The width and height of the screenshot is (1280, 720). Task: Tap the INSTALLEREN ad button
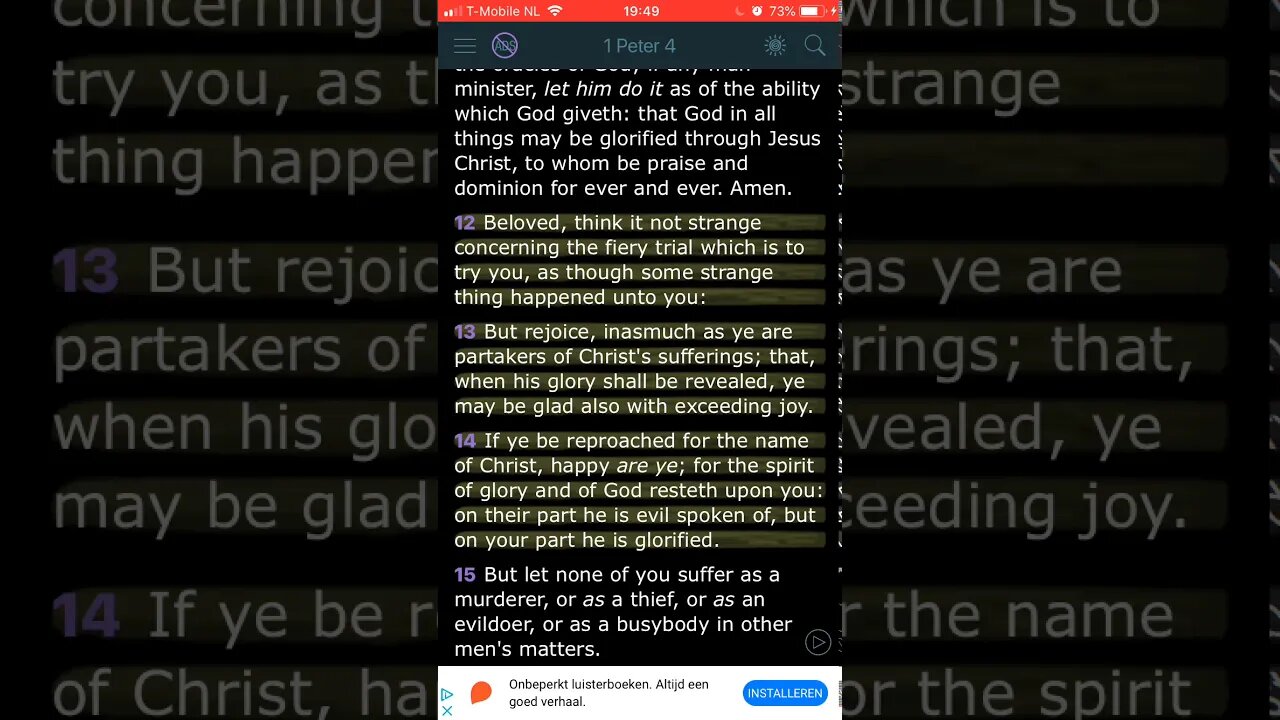pyautogui.click(x=785, y=693)
